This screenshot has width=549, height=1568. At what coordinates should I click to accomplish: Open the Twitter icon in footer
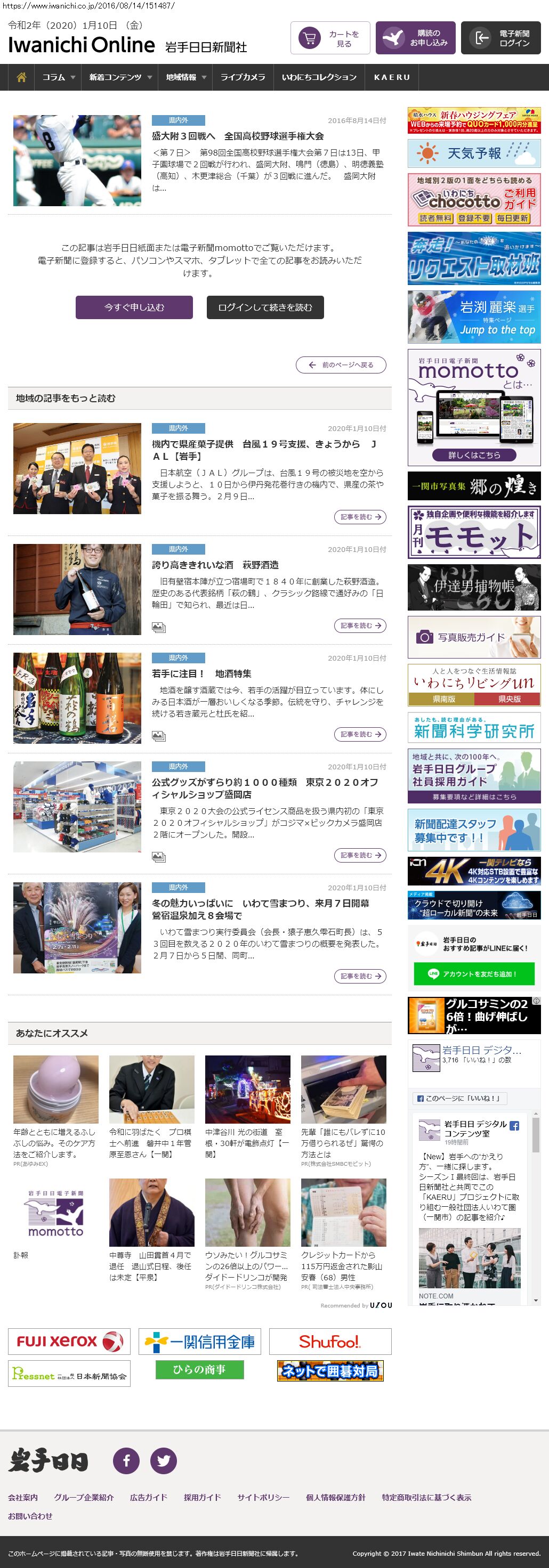pos(164,1461)
